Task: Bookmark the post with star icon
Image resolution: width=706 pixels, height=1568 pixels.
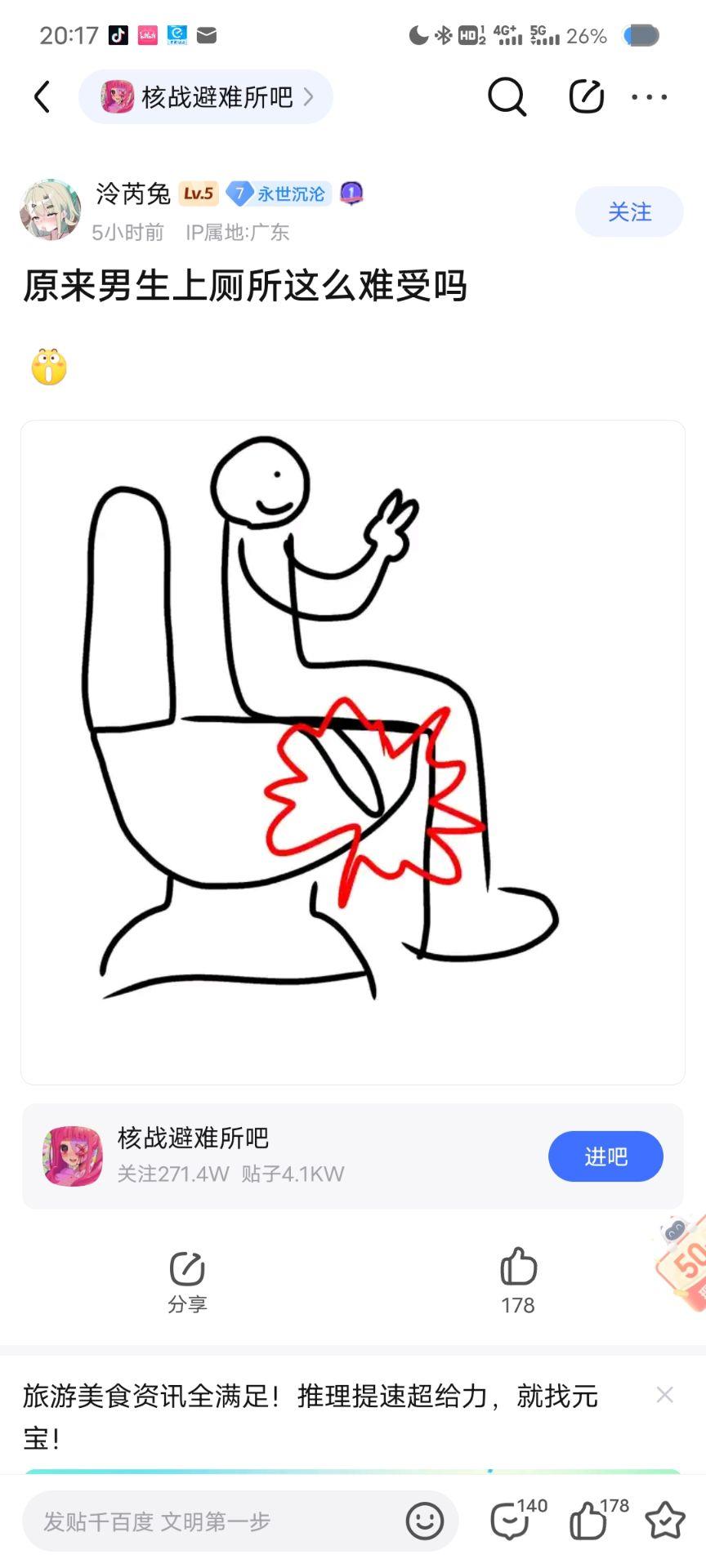Action: click(x=665, y=1521)
